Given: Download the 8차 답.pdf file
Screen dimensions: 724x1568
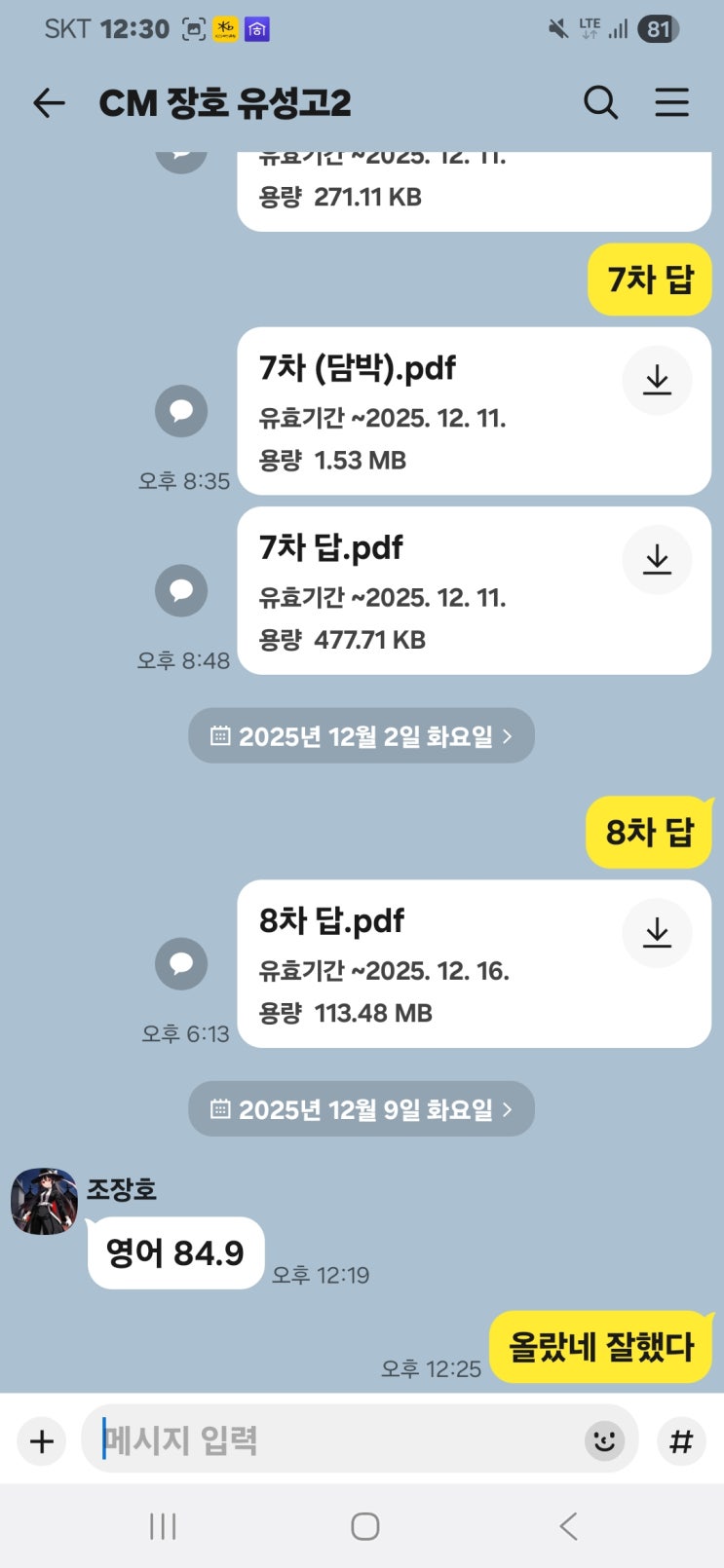Looking at the screenshot, I should coord(657,933).
